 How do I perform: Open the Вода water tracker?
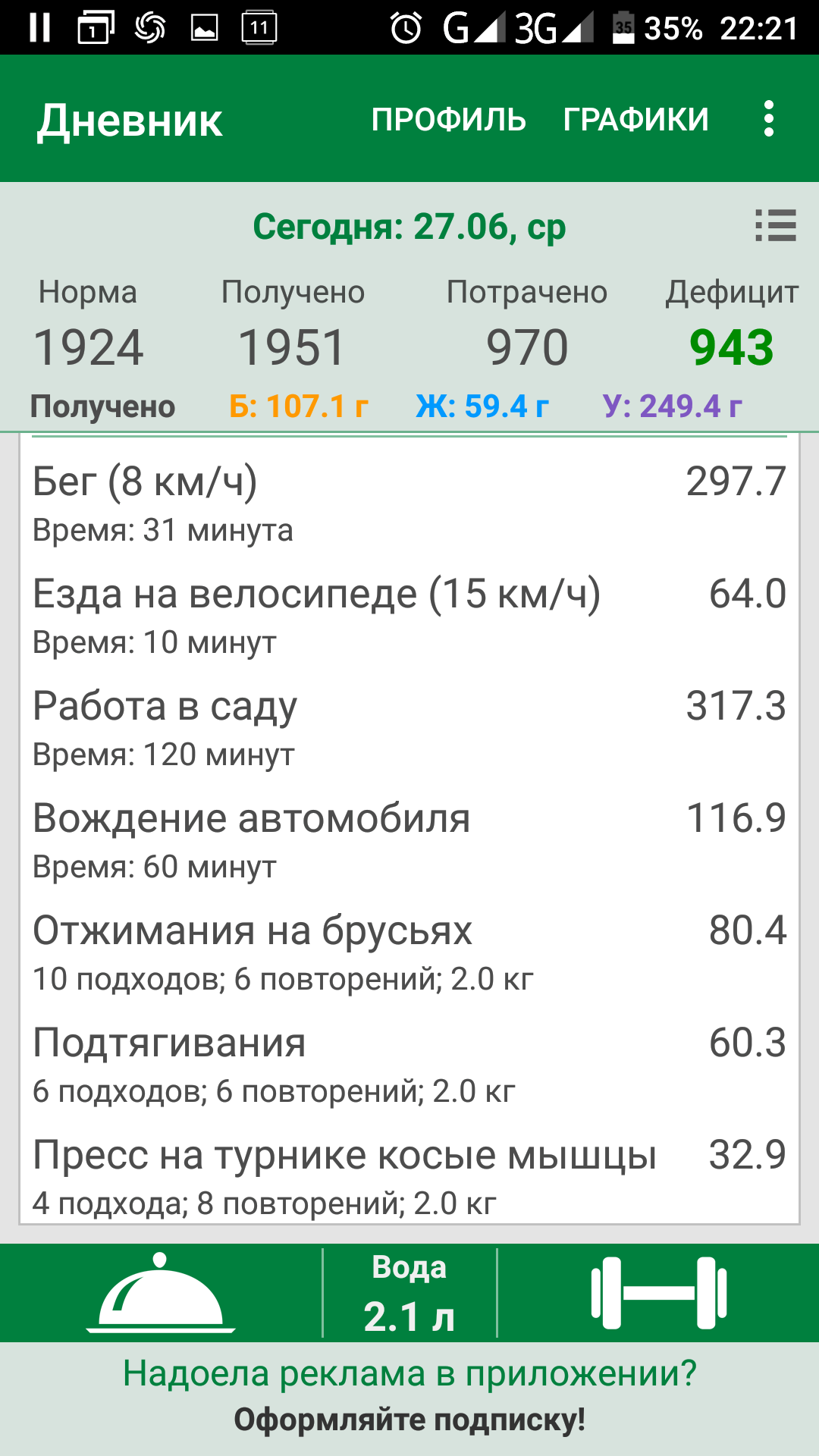(x=409, y=1293)
